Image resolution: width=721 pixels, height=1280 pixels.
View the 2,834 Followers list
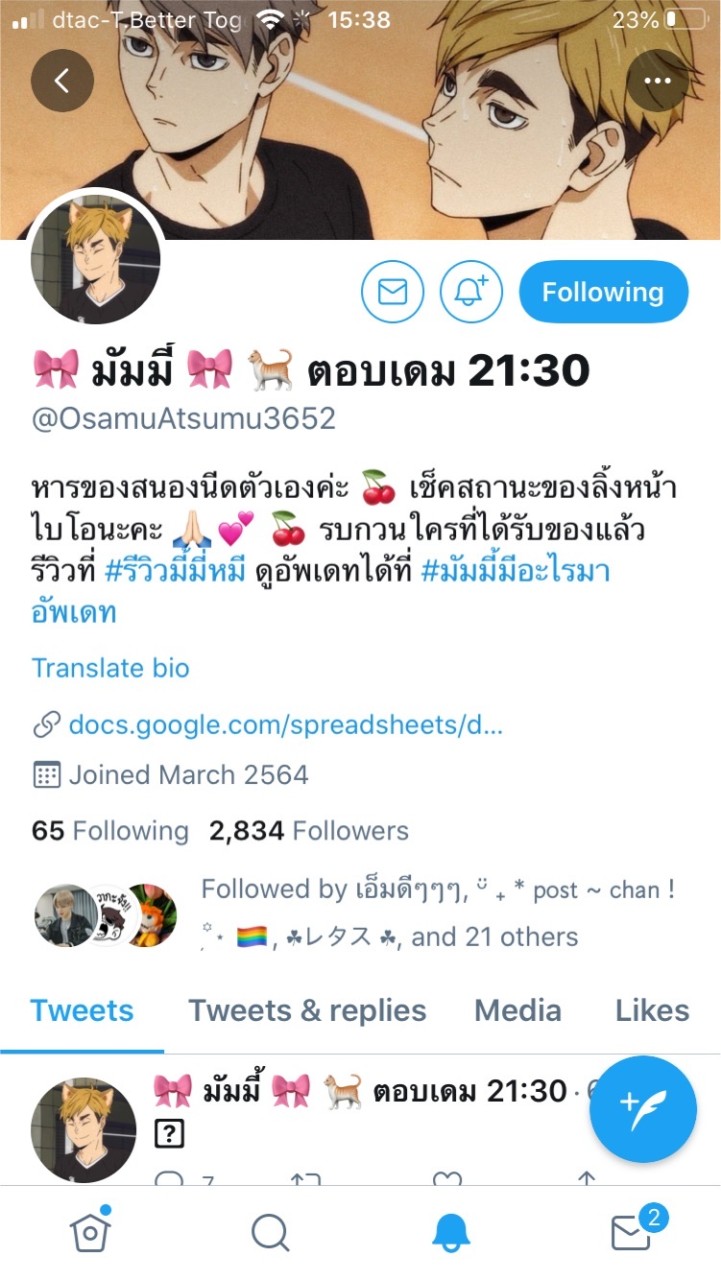tap(308, 831)
